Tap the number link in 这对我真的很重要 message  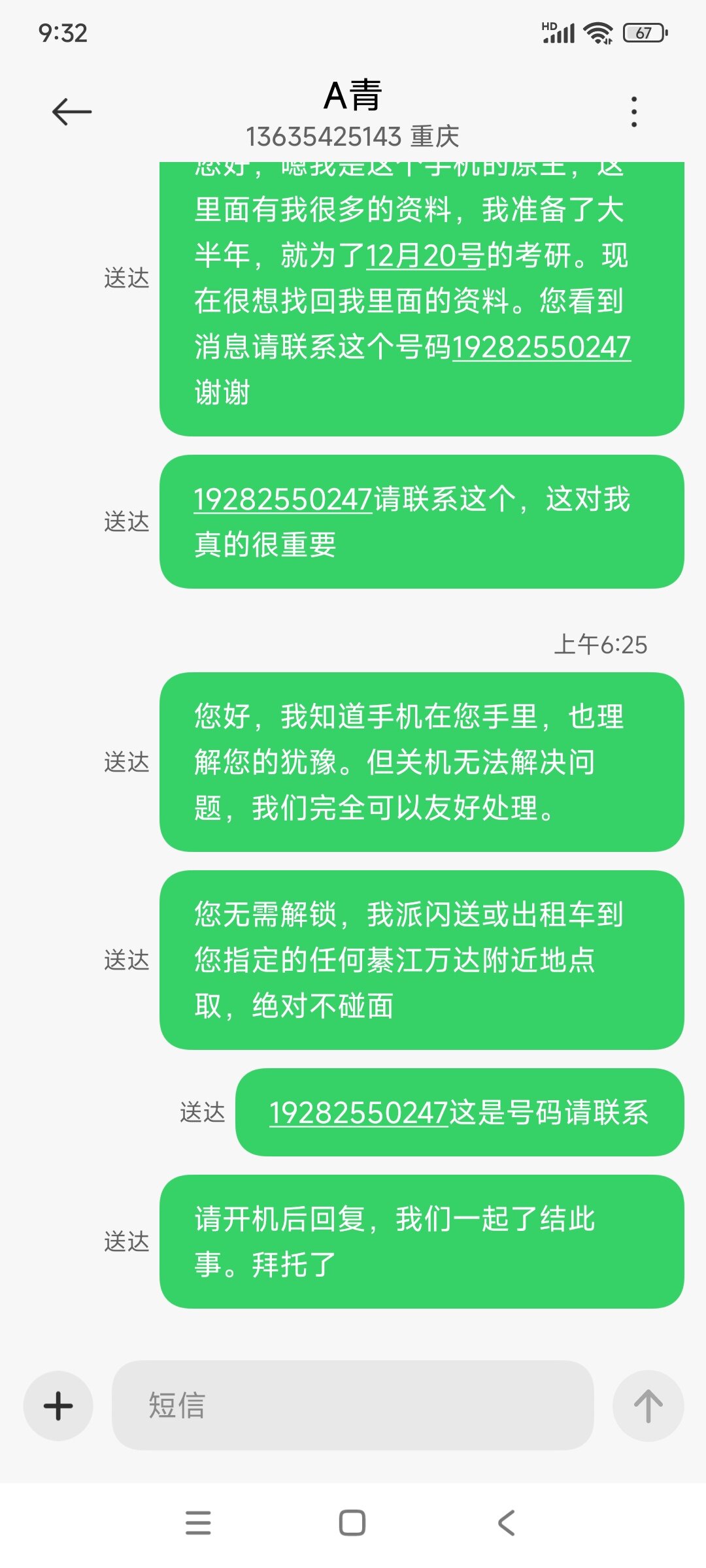(x=282, y=500)
